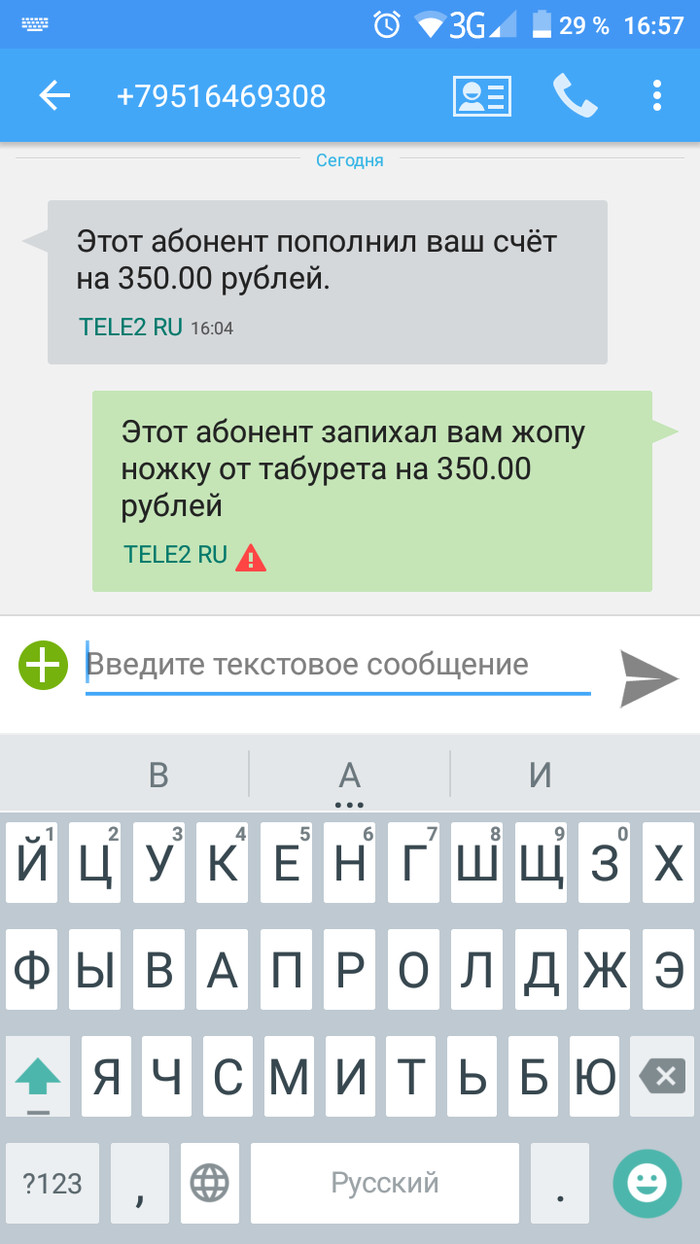
Task: Open the contact card icon
Action: [482, 96]
